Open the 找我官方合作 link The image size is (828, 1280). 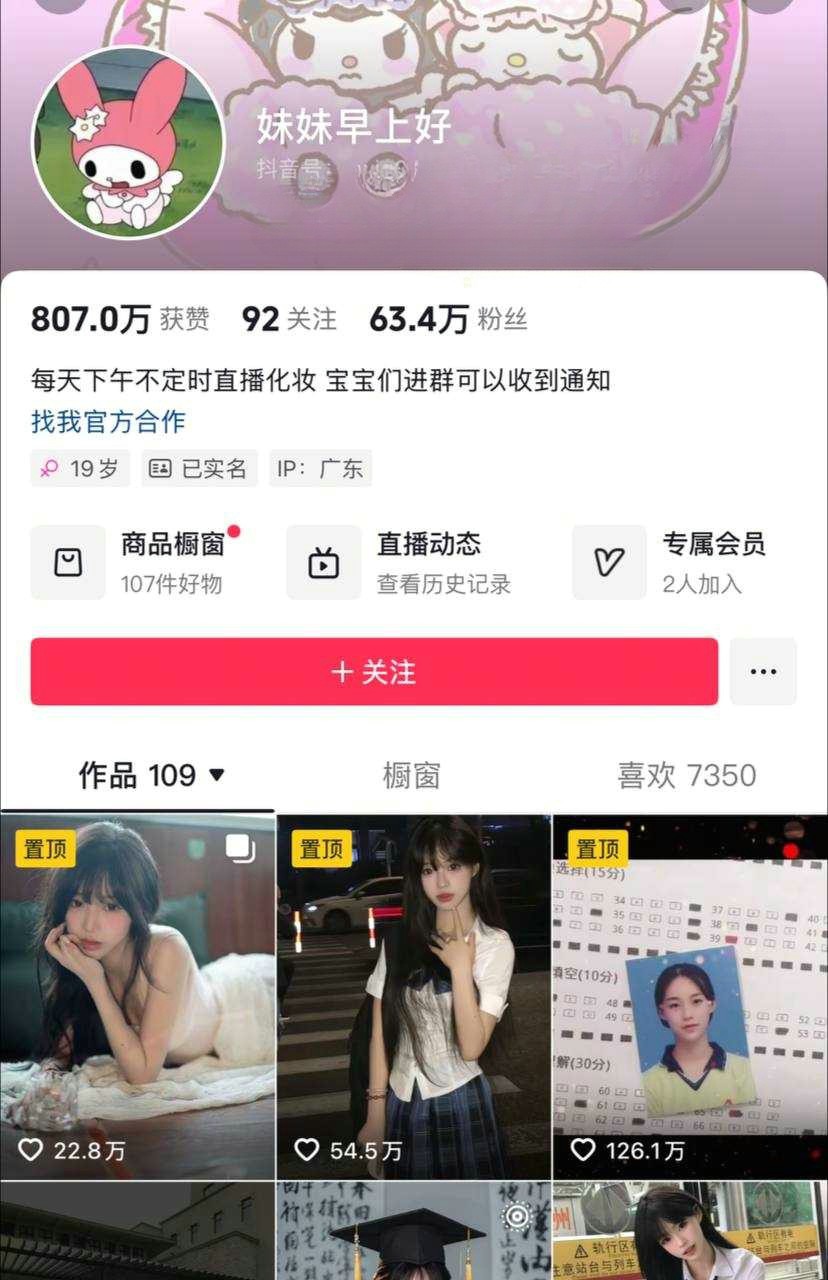click(x=108, y=421)
